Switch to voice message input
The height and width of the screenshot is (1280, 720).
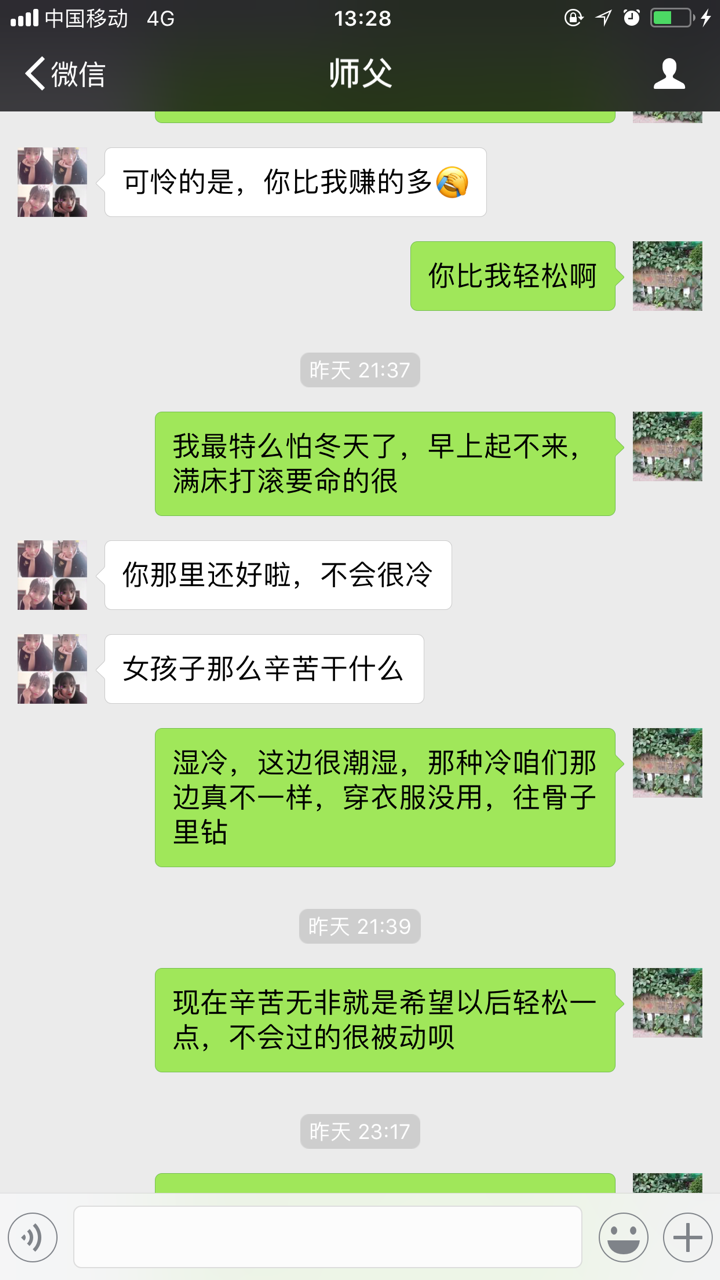point(33,1238)
